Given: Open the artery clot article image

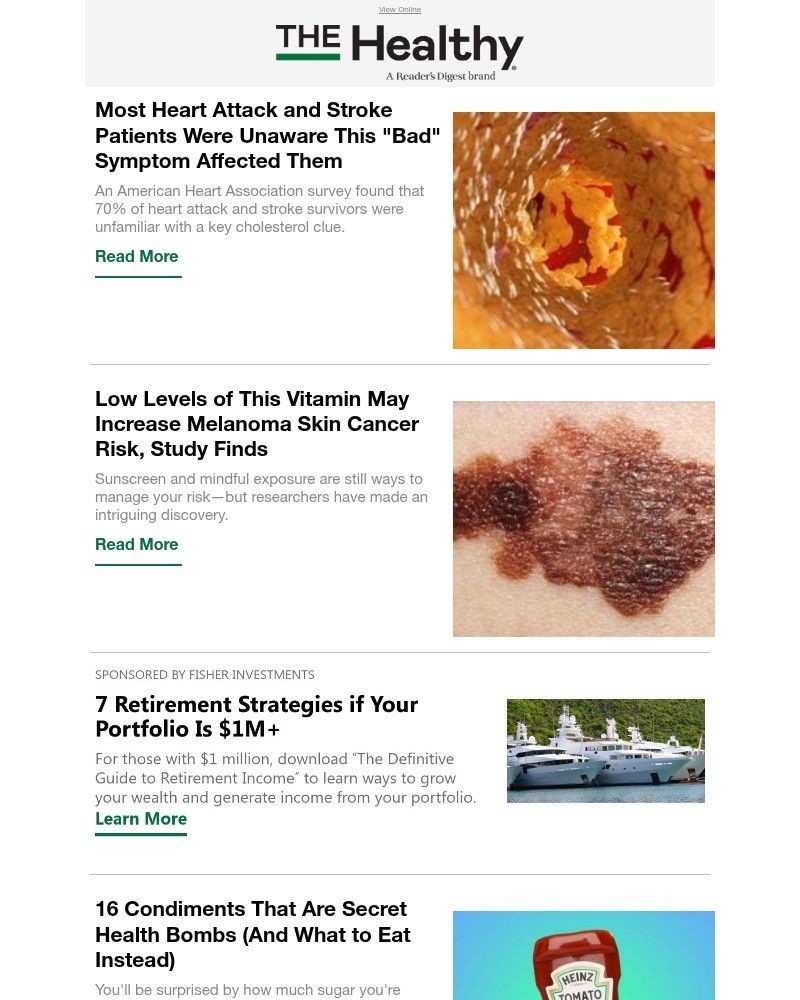Looking at the screenshot, I should click(583, 230).
